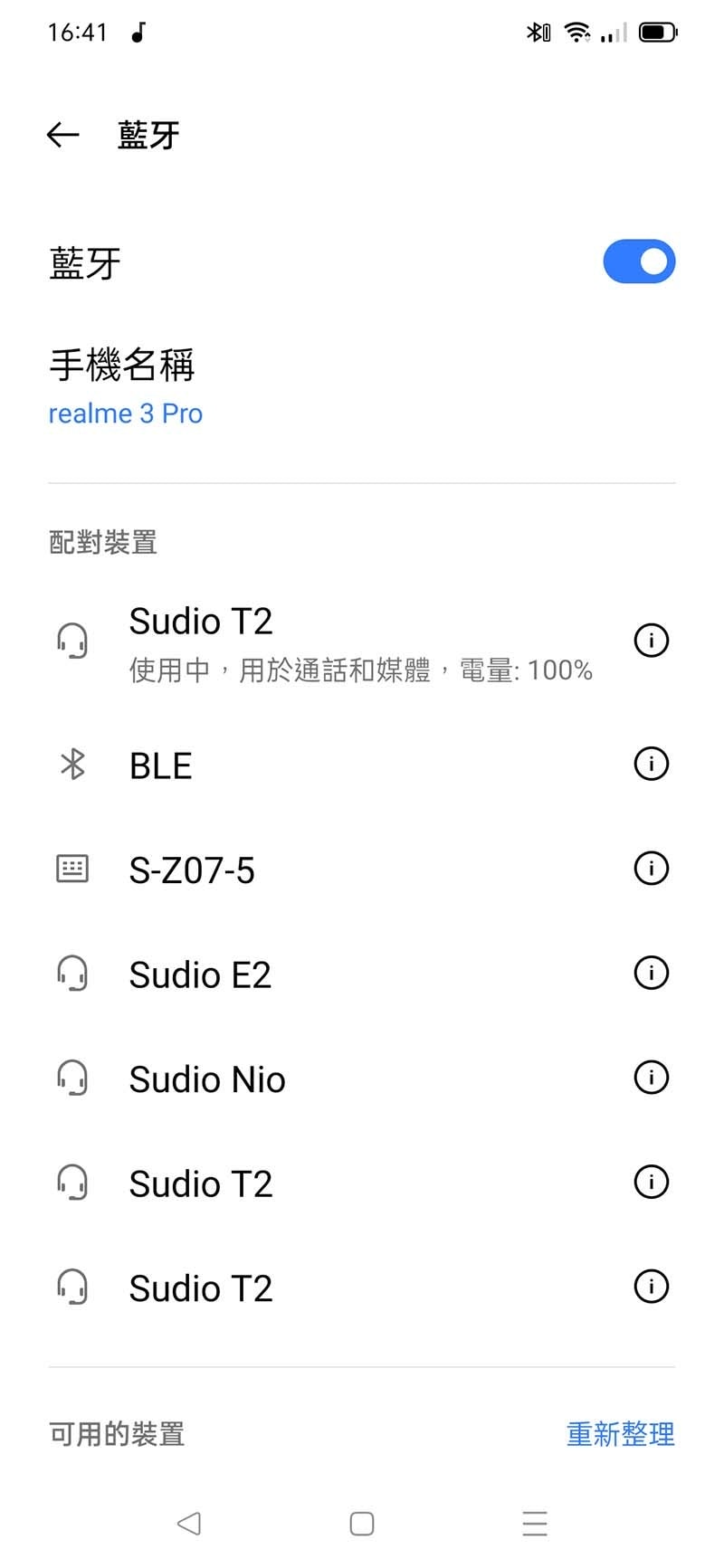Open Sudio E2 info icon
Viewport: 724px width, 1568px height.
pos(651,973)
